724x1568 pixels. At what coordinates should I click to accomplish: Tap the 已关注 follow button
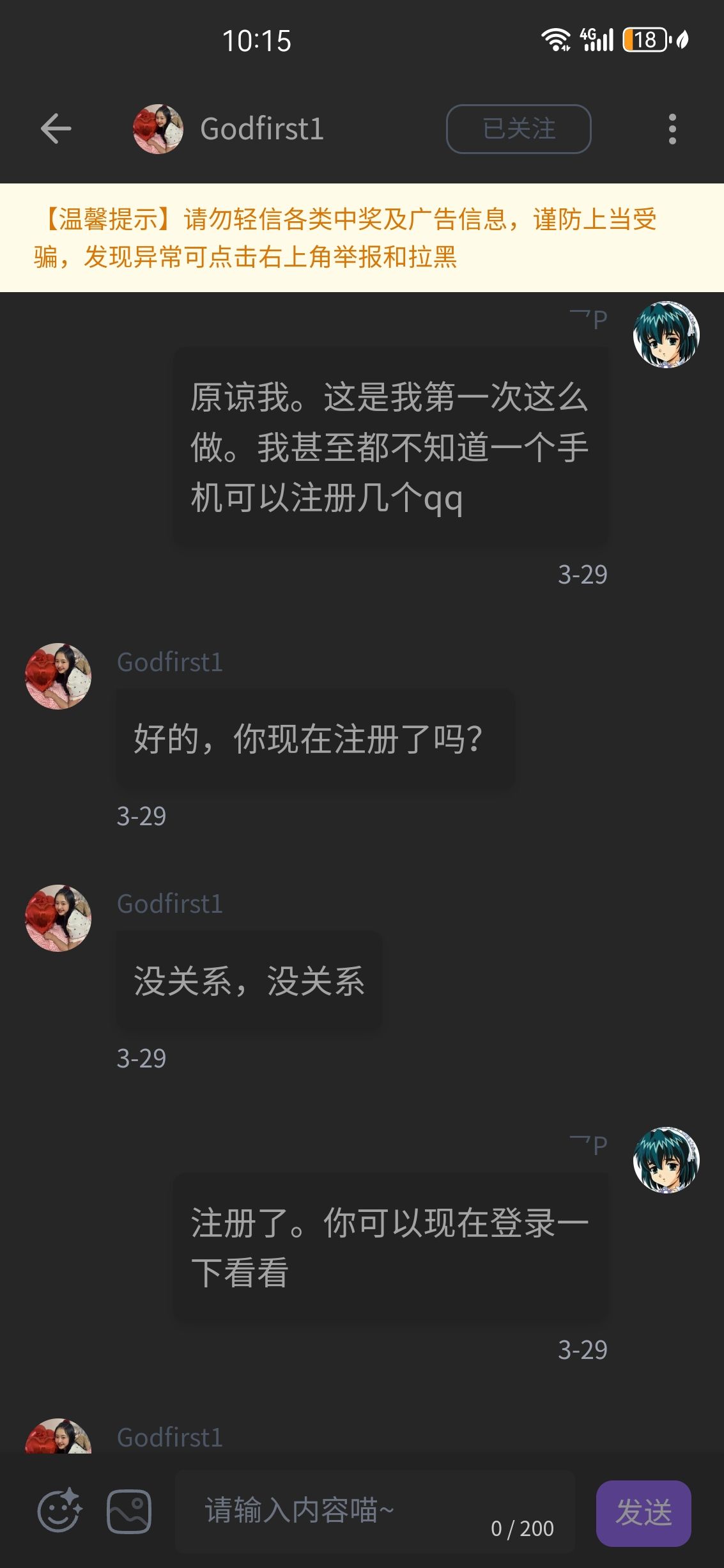click(518, 129)
